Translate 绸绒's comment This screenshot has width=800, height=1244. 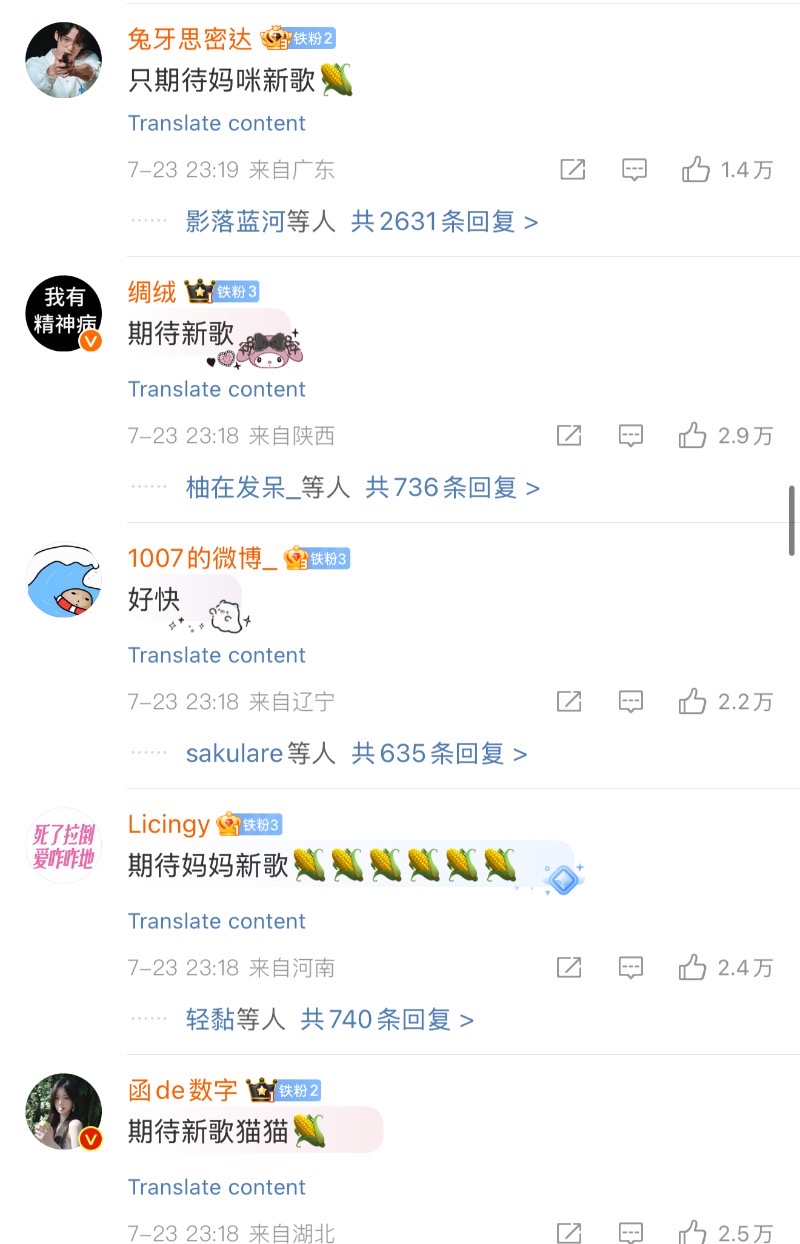[216, 389]
